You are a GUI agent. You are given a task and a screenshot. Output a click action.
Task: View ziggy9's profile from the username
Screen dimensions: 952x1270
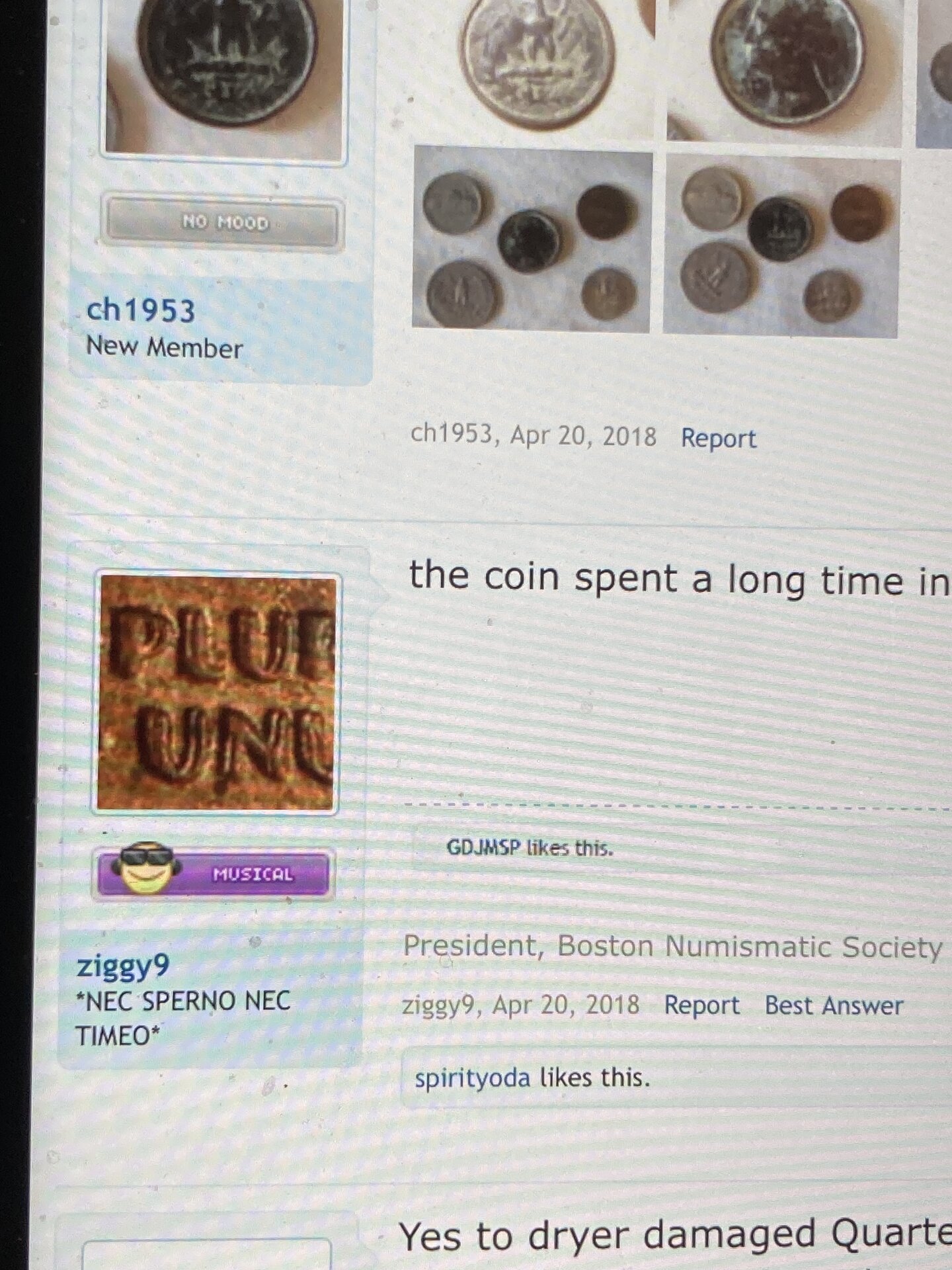123,966
